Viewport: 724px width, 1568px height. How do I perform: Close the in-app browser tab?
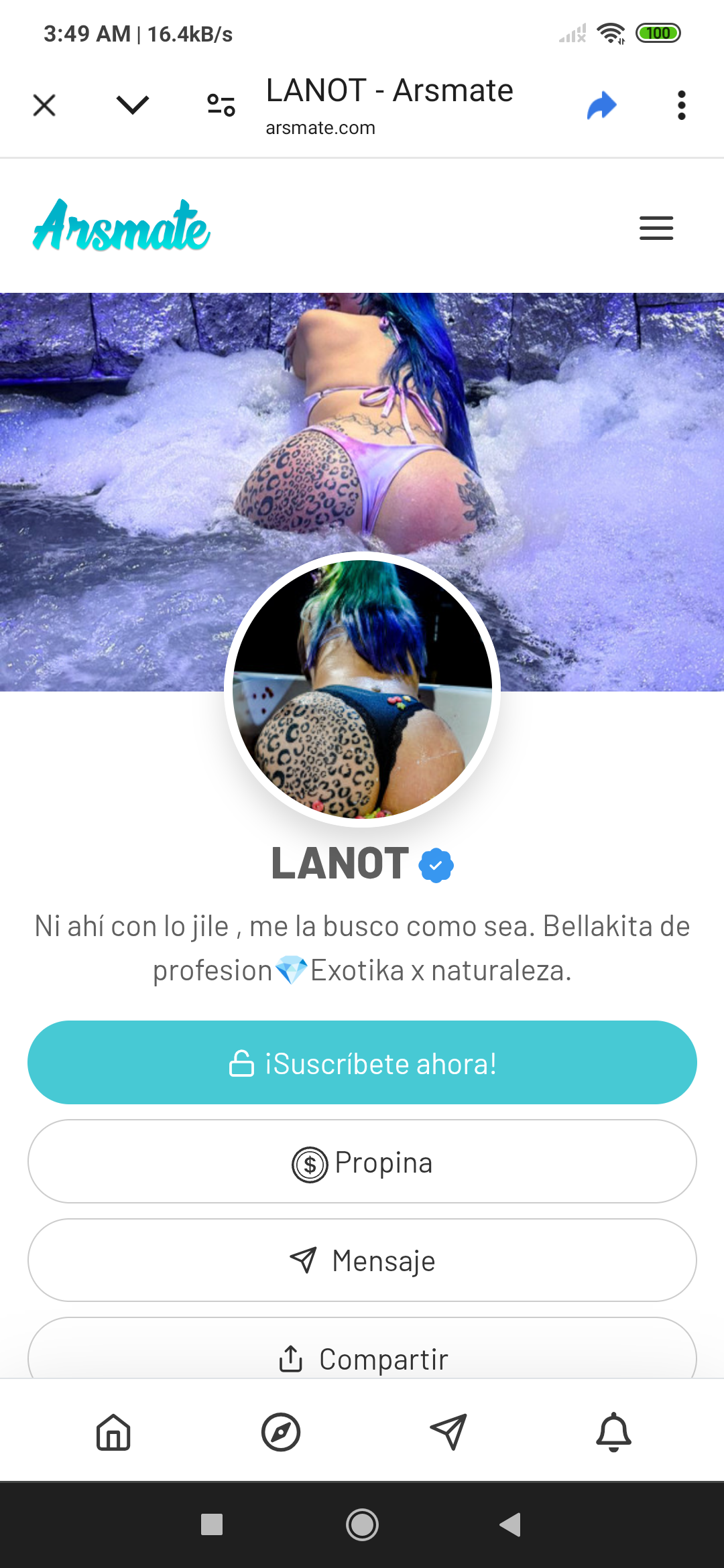coord(44,105)
